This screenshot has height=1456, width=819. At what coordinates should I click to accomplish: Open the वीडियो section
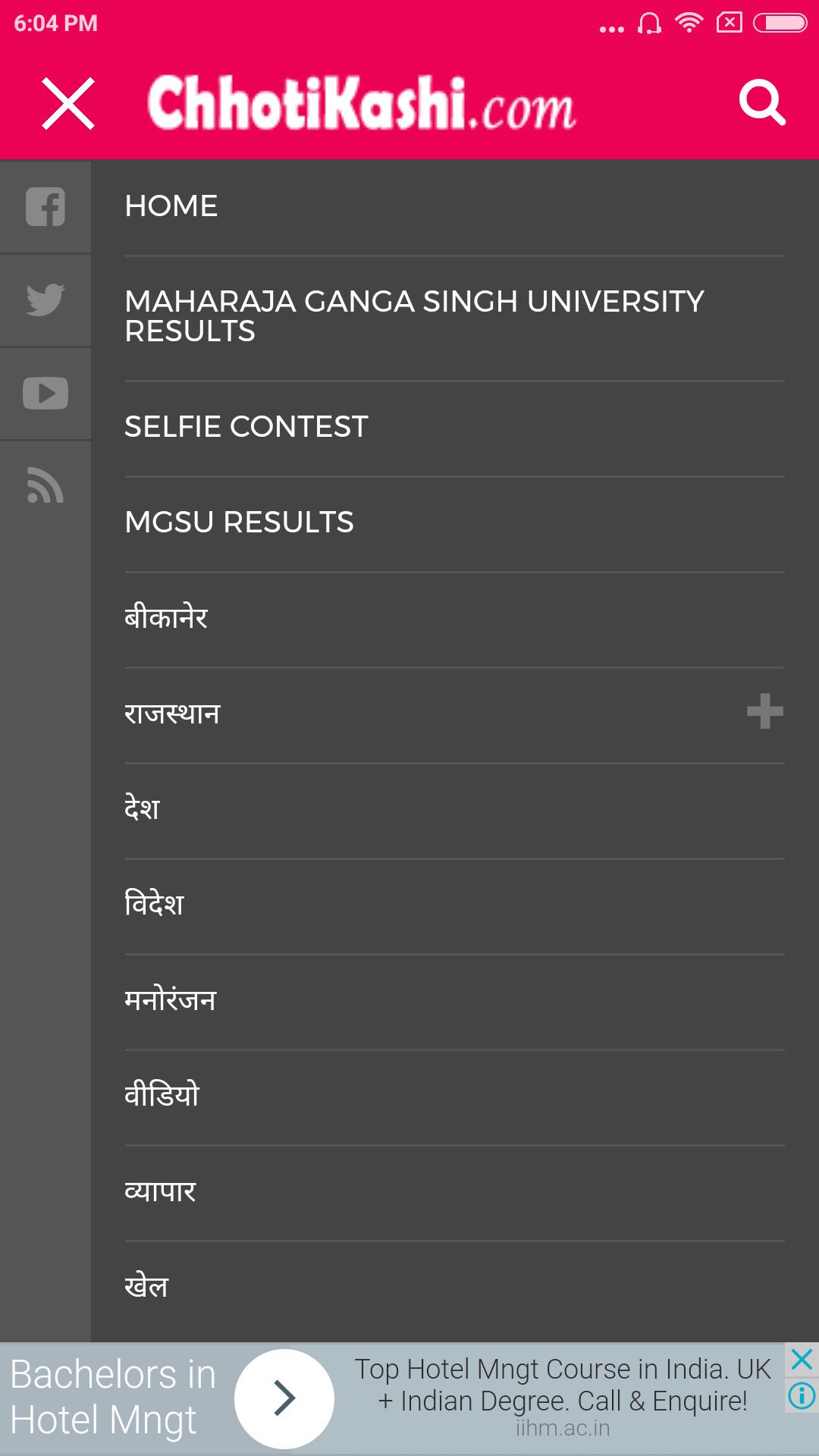point(162,1095)
